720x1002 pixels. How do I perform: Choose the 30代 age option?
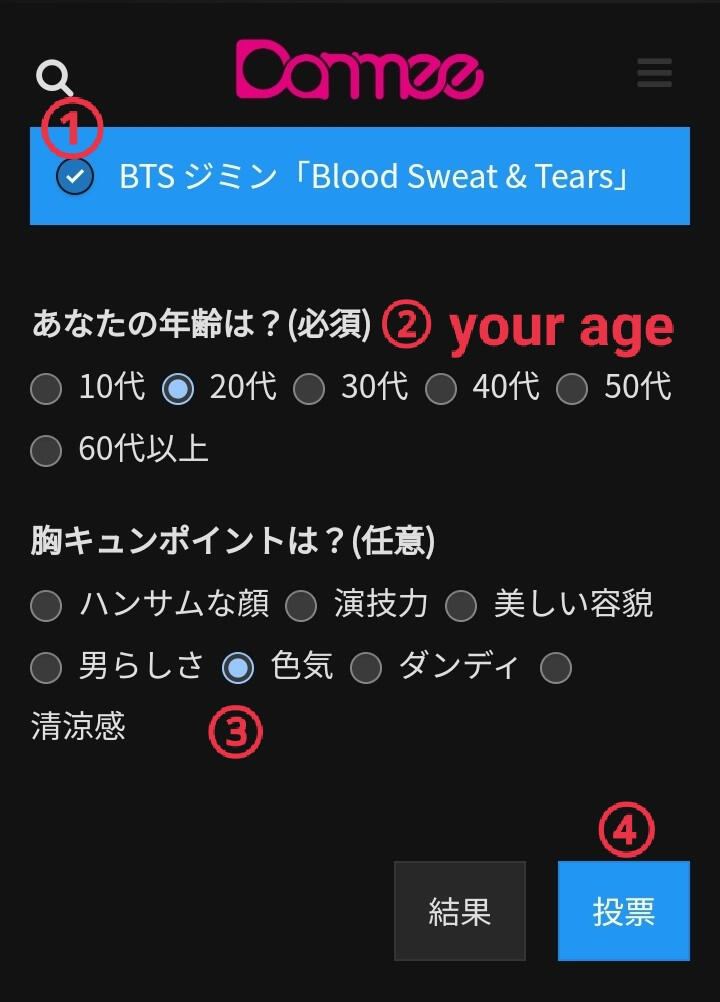309,388
